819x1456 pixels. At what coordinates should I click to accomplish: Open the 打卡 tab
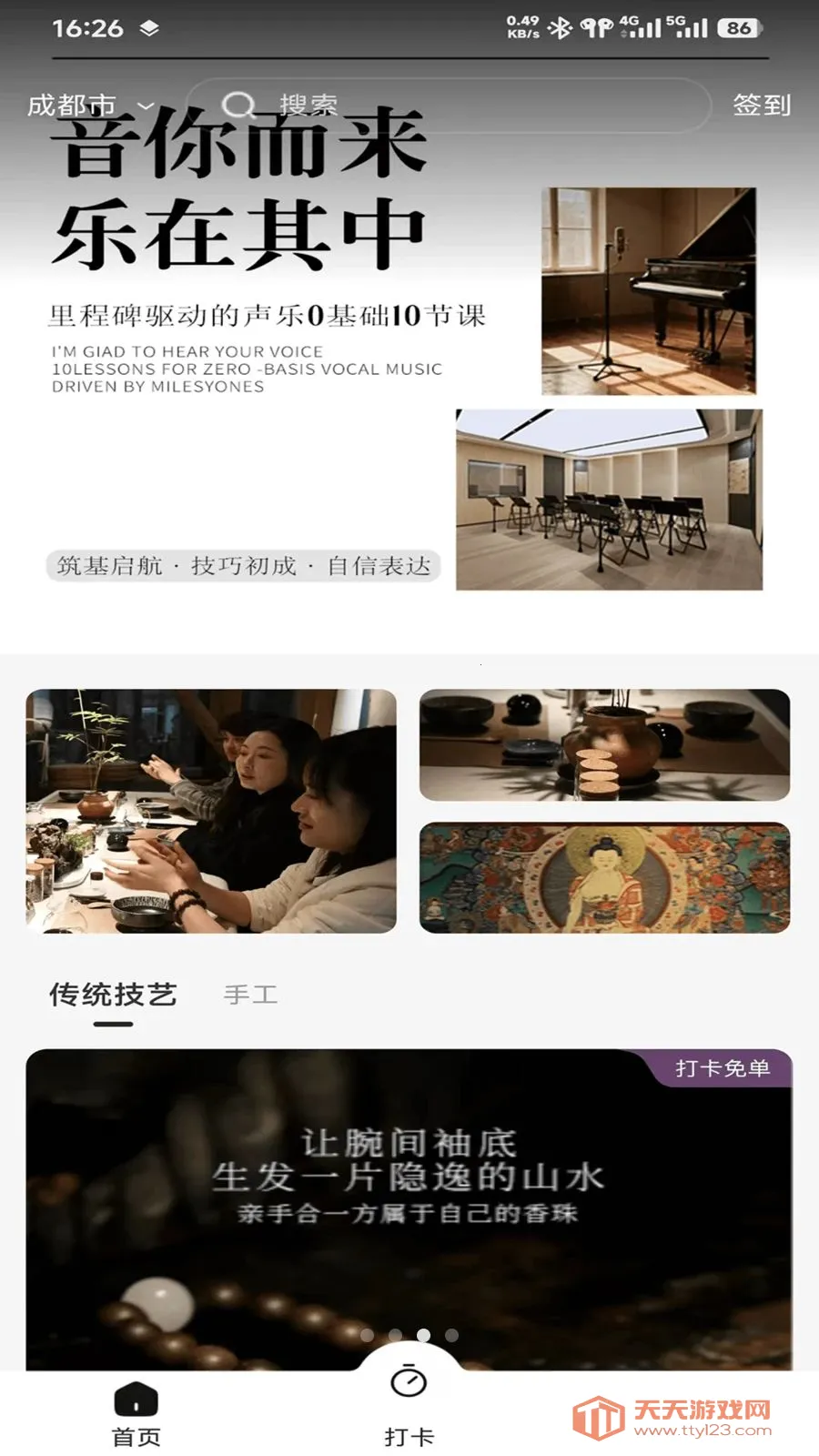[x=409, y=1407]
